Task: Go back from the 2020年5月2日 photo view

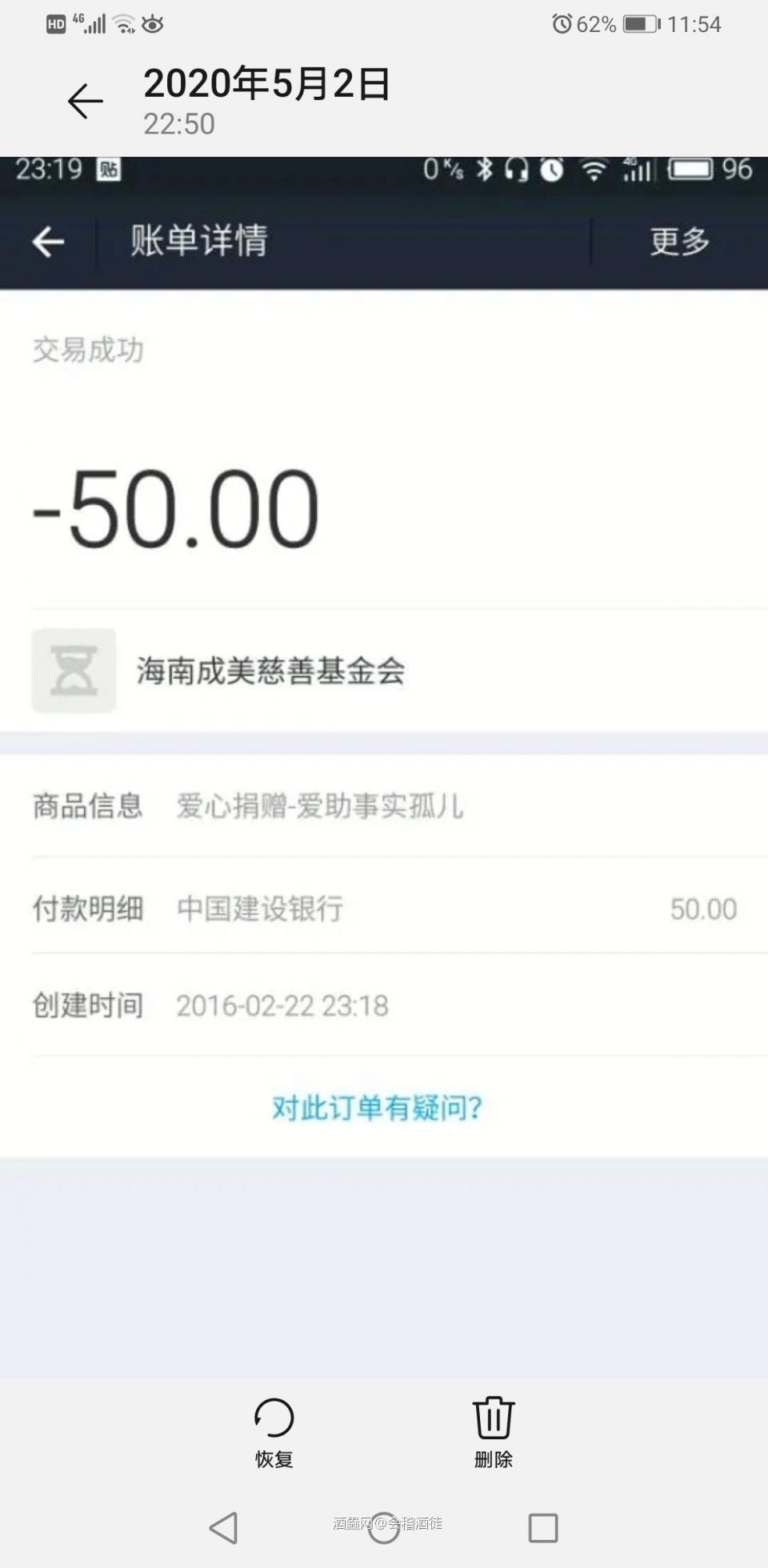Action: pos(86,102)
